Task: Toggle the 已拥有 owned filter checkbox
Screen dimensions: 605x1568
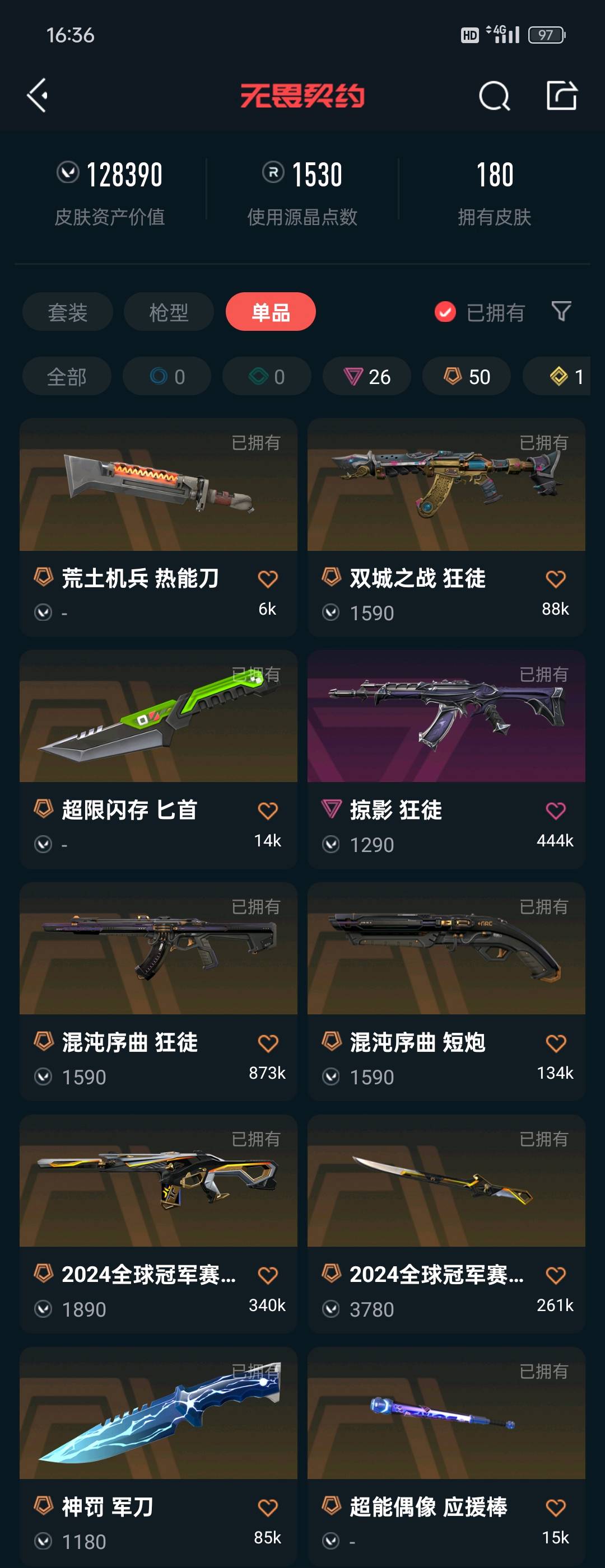Action: coord(445,312)
